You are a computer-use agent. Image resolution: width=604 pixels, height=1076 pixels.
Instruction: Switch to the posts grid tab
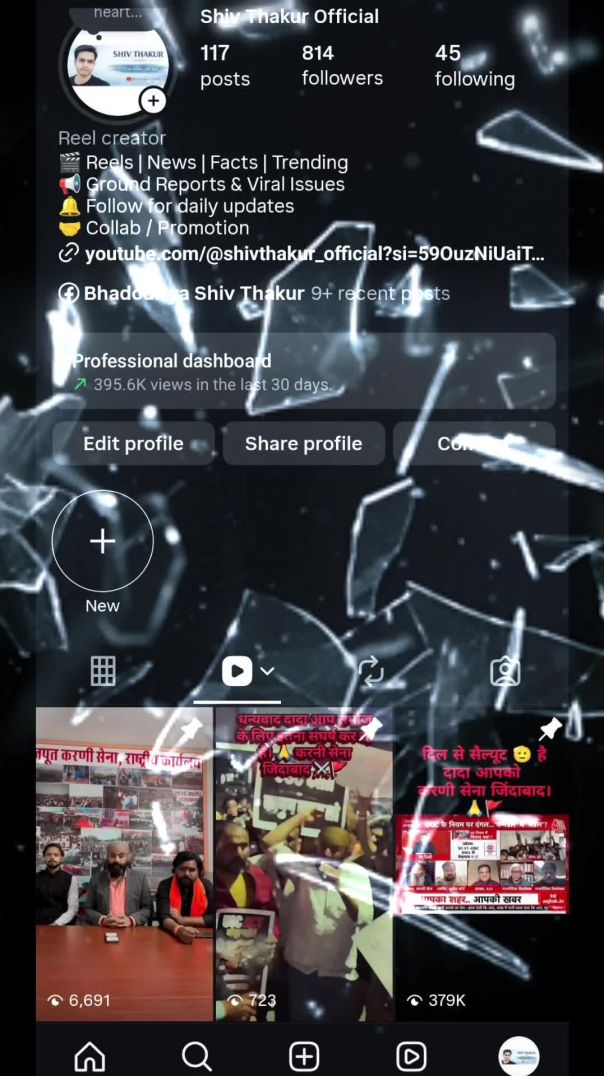pyautogui.click(x=103, y=671)
